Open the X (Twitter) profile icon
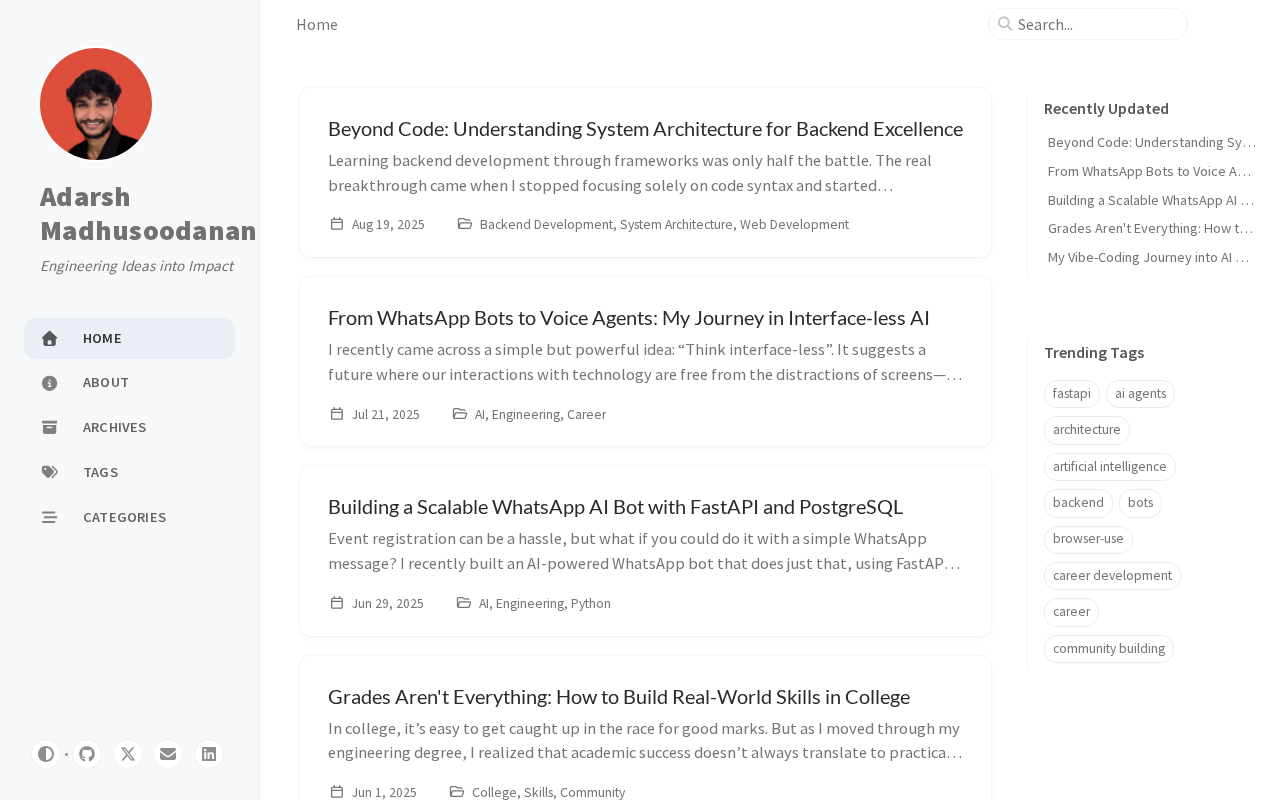The height and width of the screenshot is (800, 1280). click(128, 754)
